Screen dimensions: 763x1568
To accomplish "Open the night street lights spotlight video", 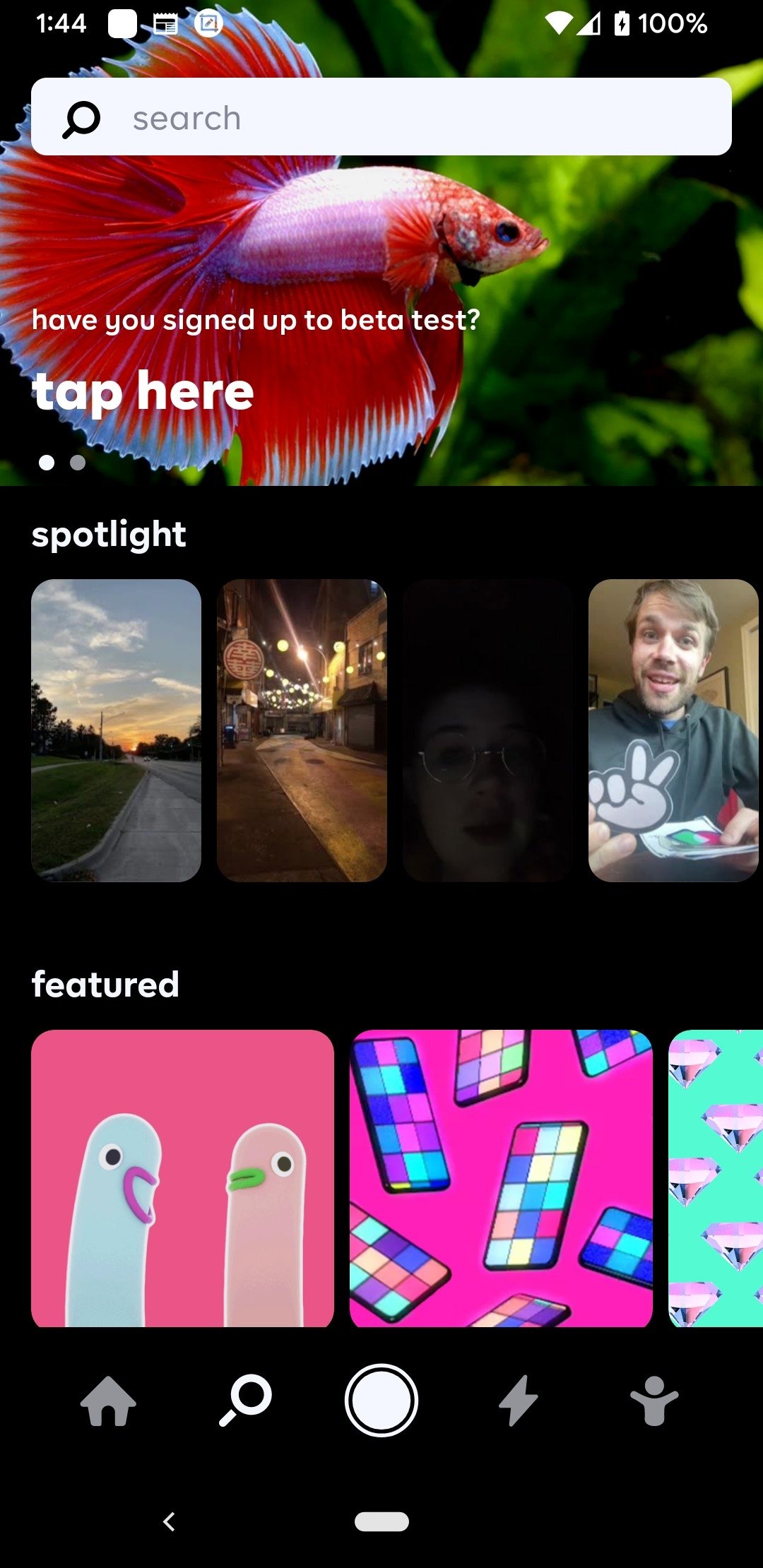I will [302, 730].
